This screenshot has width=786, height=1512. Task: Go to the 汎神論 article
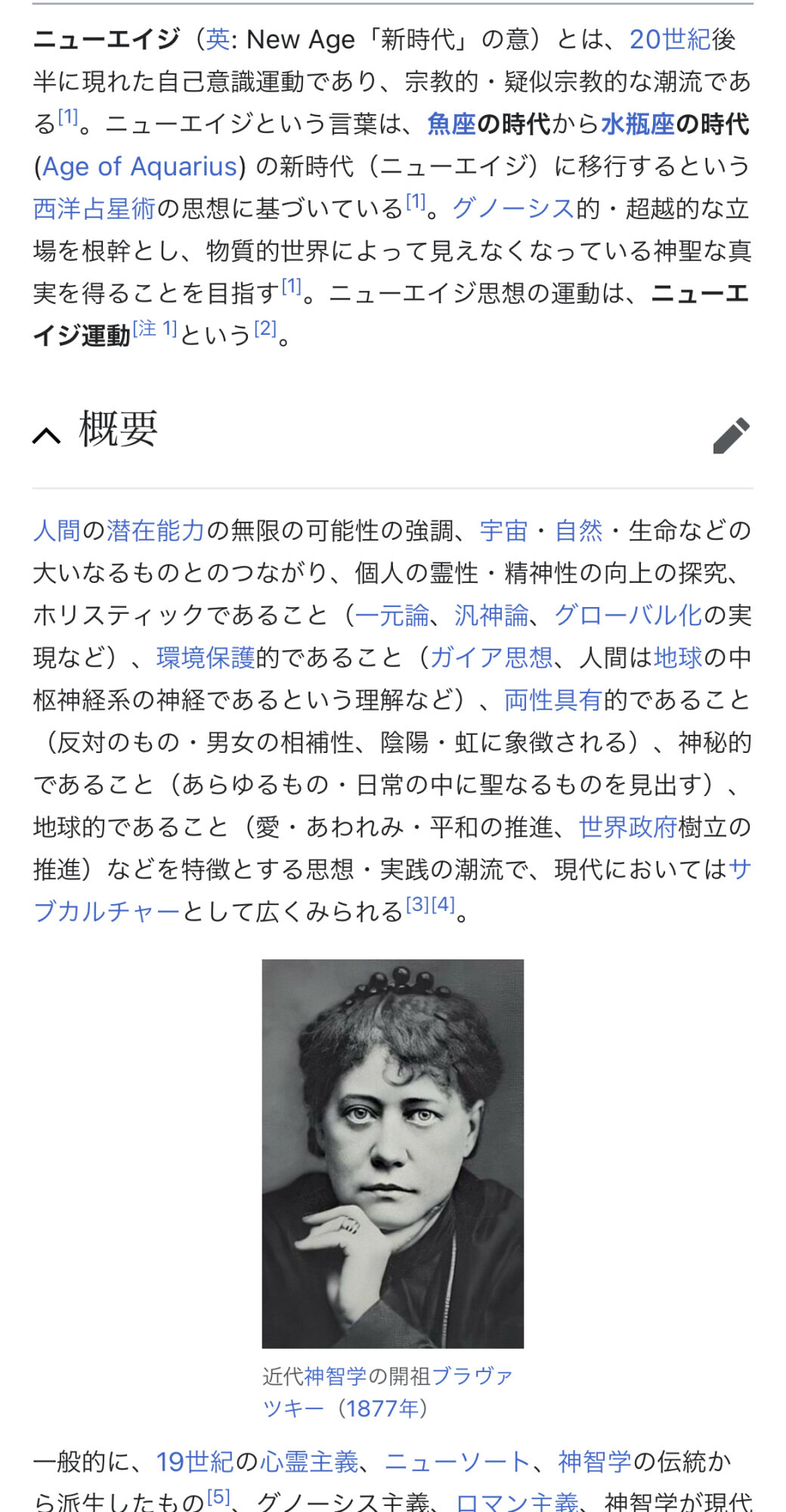click(490, 615)
